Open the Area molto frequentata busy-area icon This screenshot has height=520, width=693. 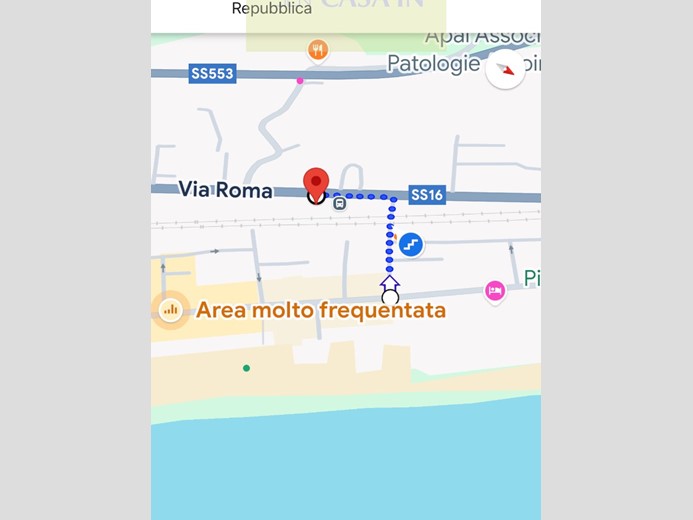click(170, 309)
